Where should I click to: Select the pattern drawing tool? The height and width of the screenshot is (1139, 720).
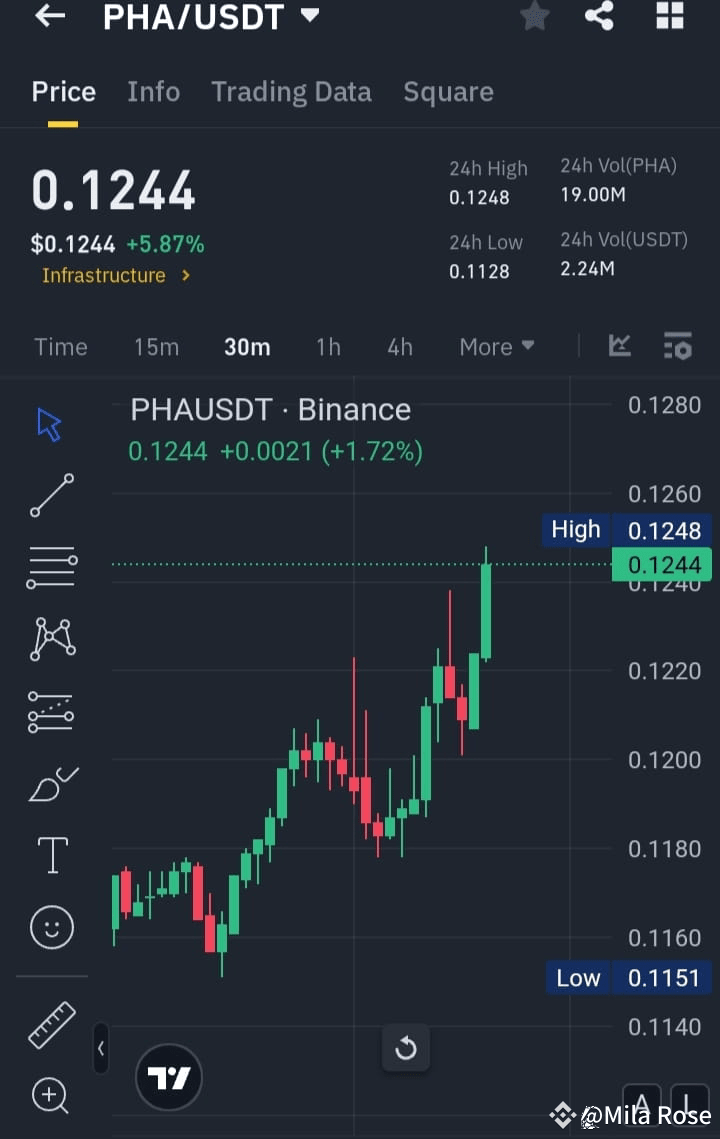pos(51,639)
